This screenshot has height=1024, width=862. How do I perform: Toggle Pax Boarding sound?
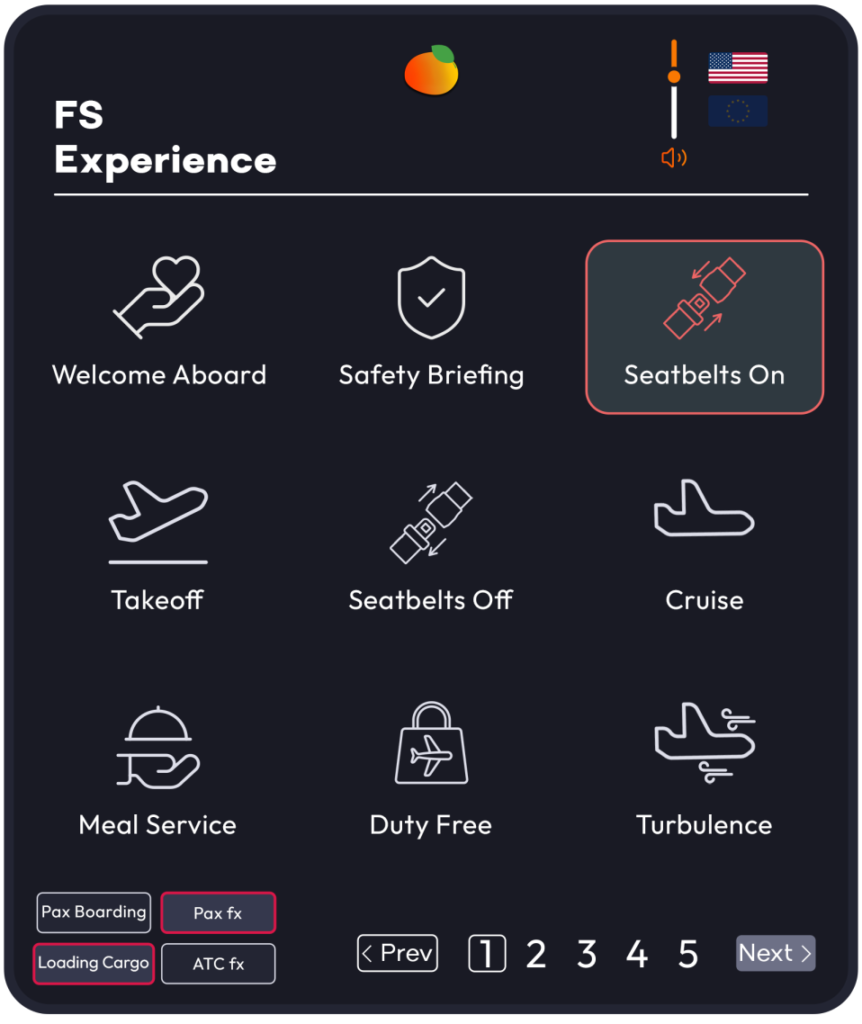(94, 912)
